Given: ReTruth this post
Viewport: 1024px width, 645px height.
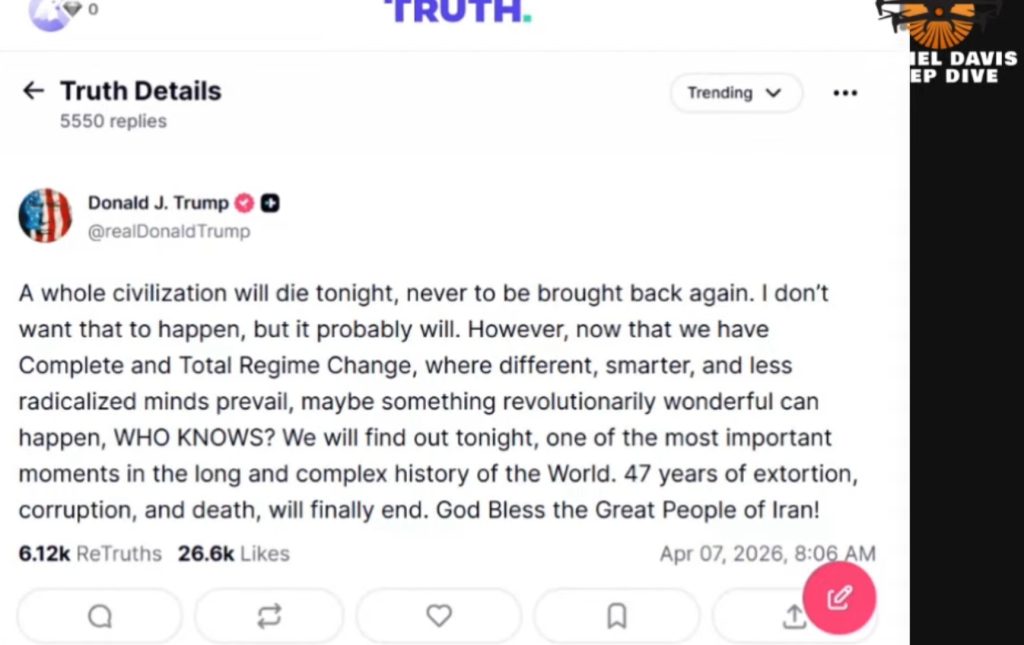Looking at the screenshot, I should click(x=269, y=616).
